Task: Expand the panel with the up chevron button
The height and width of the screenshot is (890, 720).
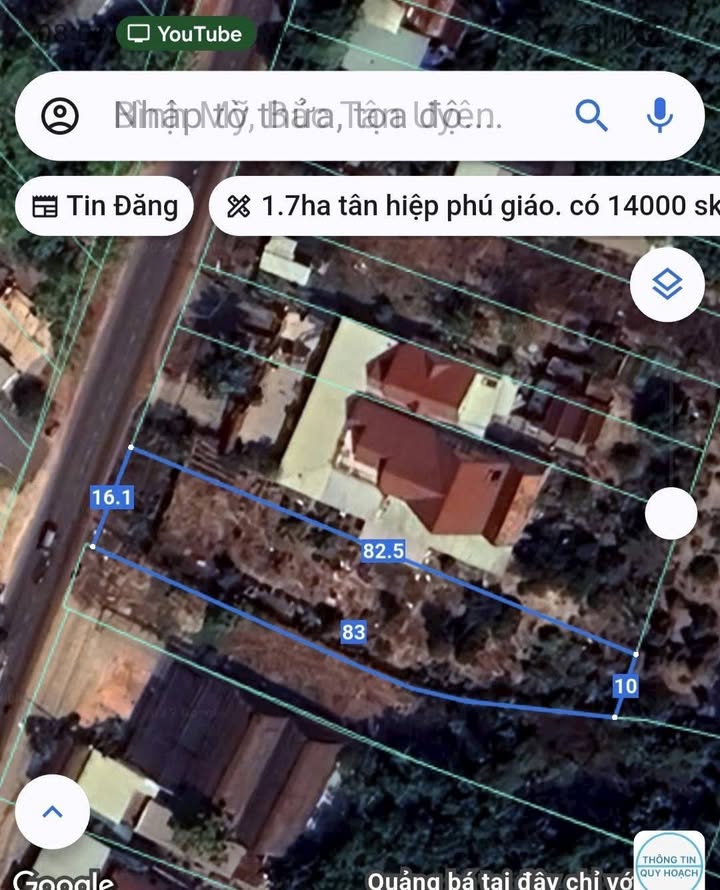Action: 52,812
